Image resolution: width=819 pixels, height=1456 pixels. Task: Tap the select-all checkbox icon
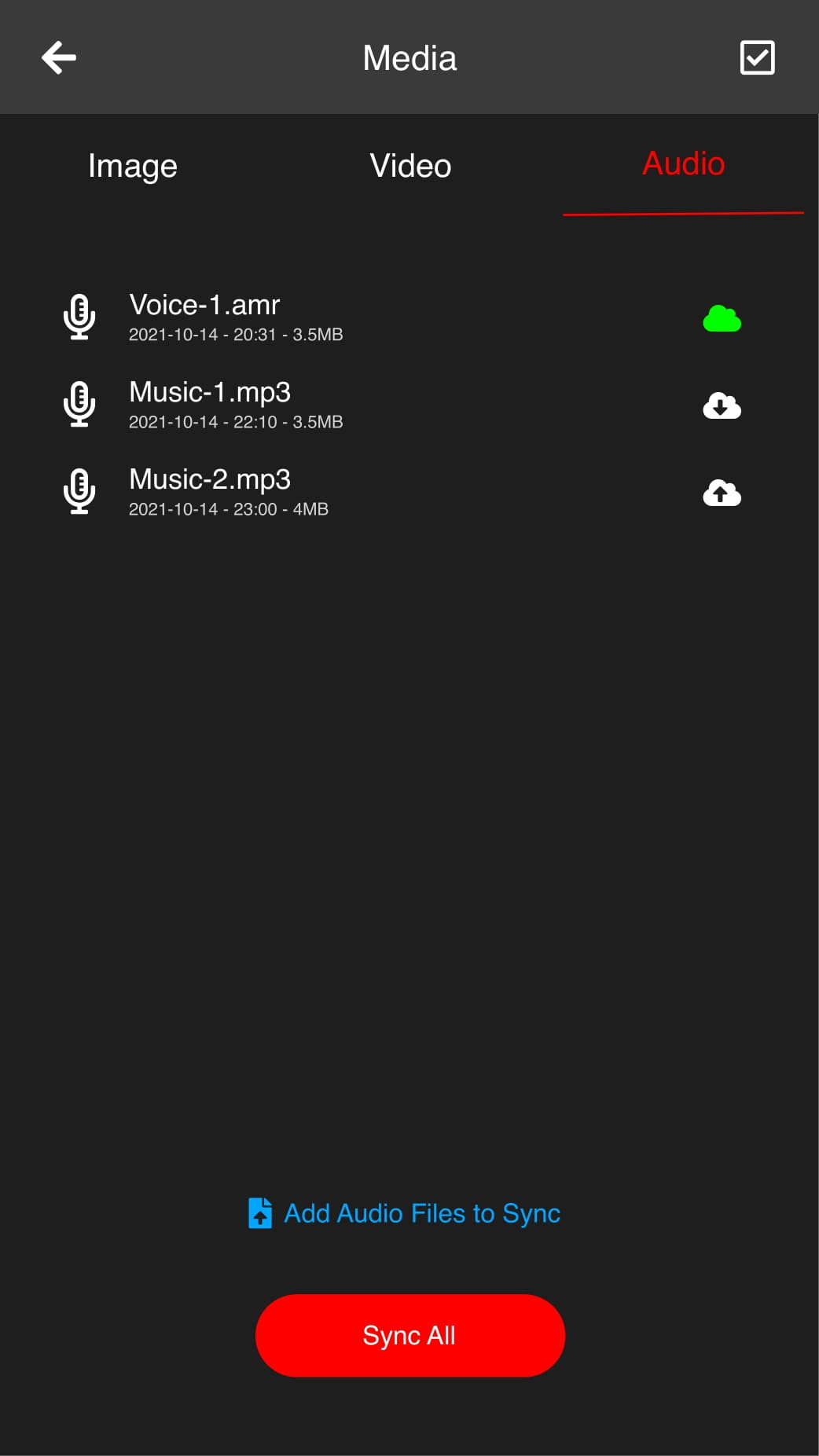(x=758, y=57)
